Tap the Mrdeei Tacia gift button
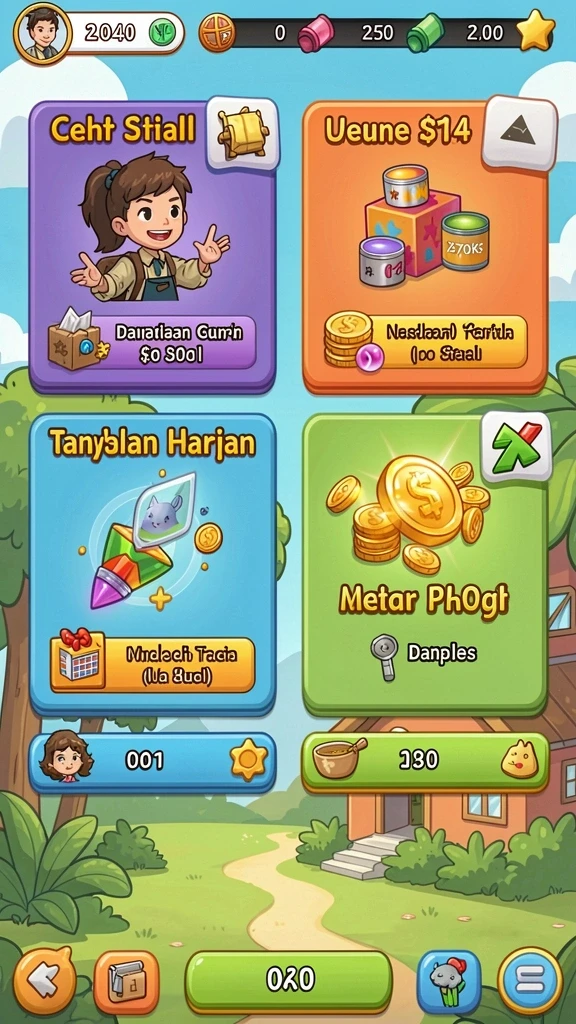The height and width of the screenshot is (1024, 576). coord(152,664)
